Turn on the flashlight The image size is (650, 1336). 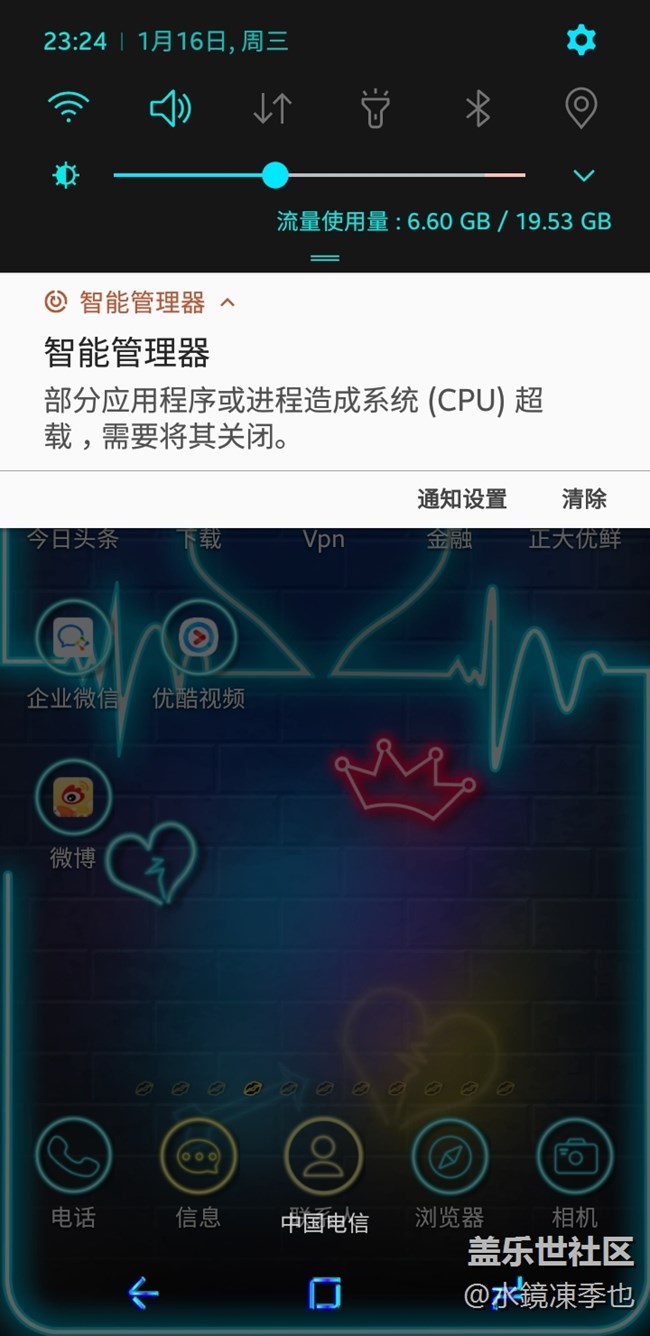pyautogui.click(x=375, y=107)
